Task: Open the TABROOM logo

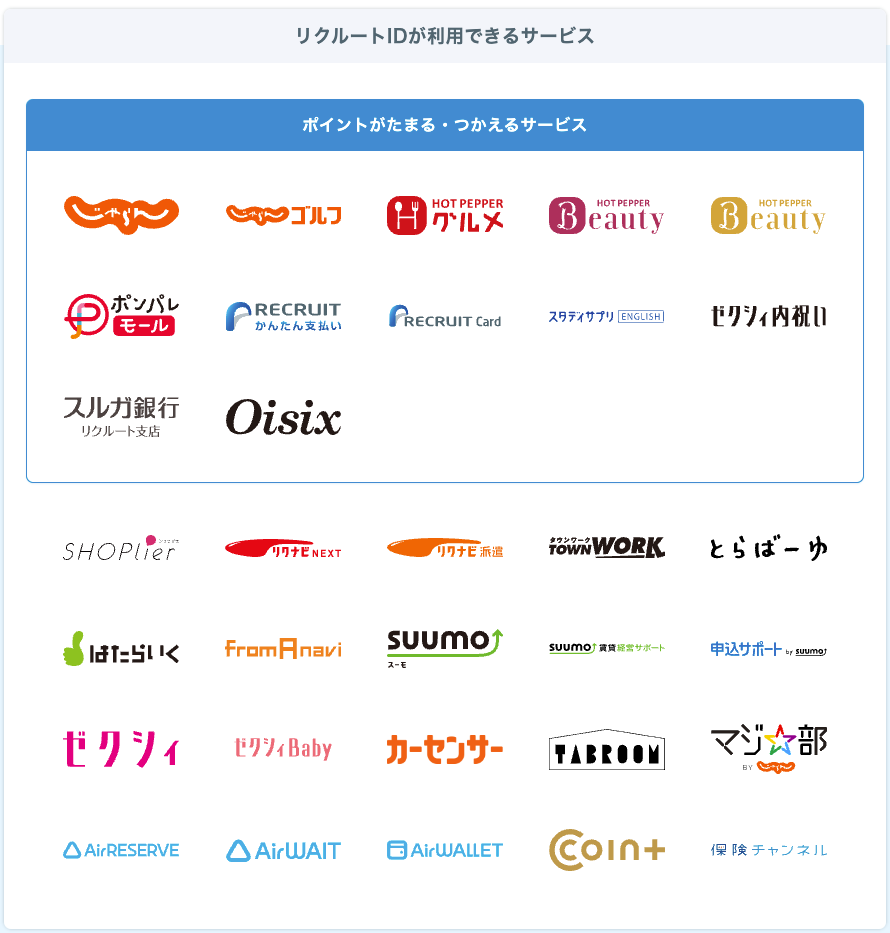Action: tap(607, 749)
